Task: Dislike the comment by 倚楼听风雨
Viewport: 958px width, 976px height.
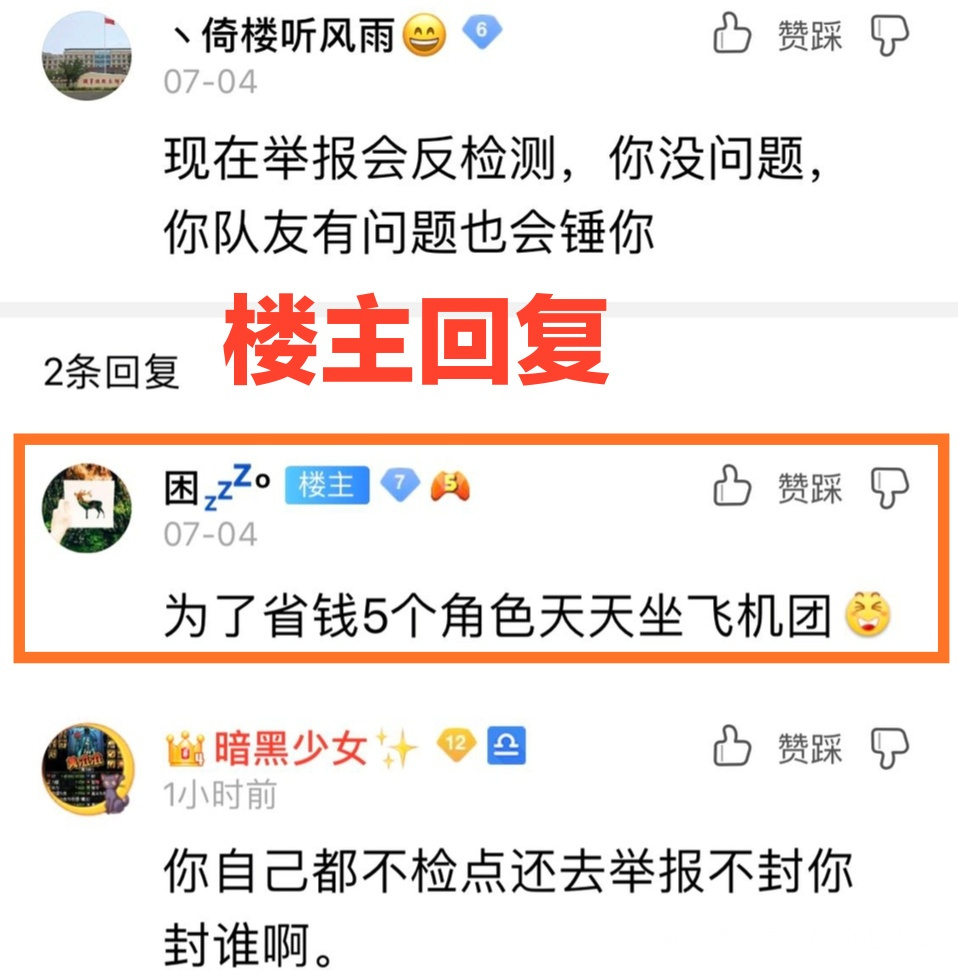Action: point(889,35)
